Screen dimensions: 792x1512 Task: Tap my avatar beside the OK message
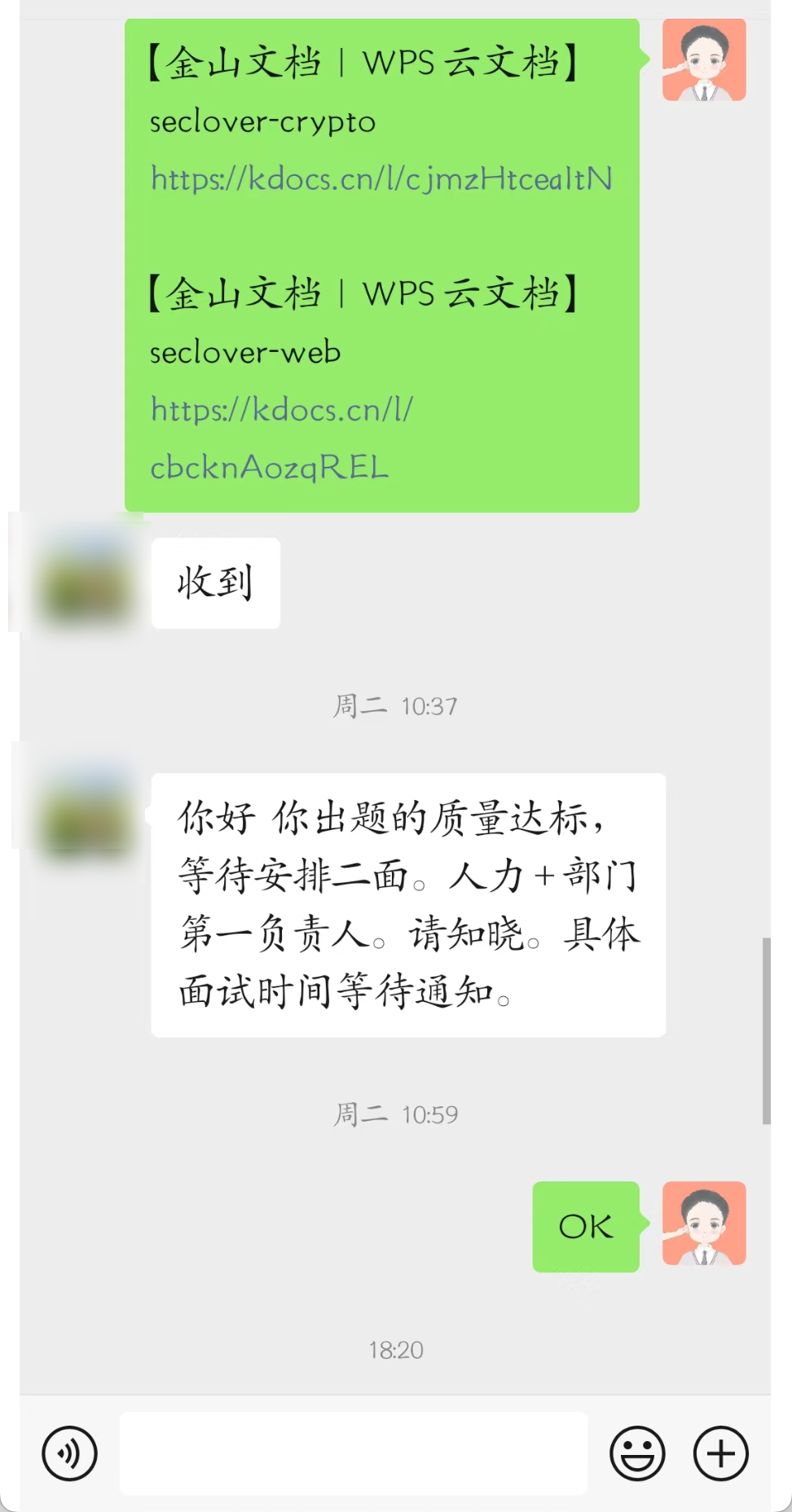pyautogui.click(x=704, y=1223)
